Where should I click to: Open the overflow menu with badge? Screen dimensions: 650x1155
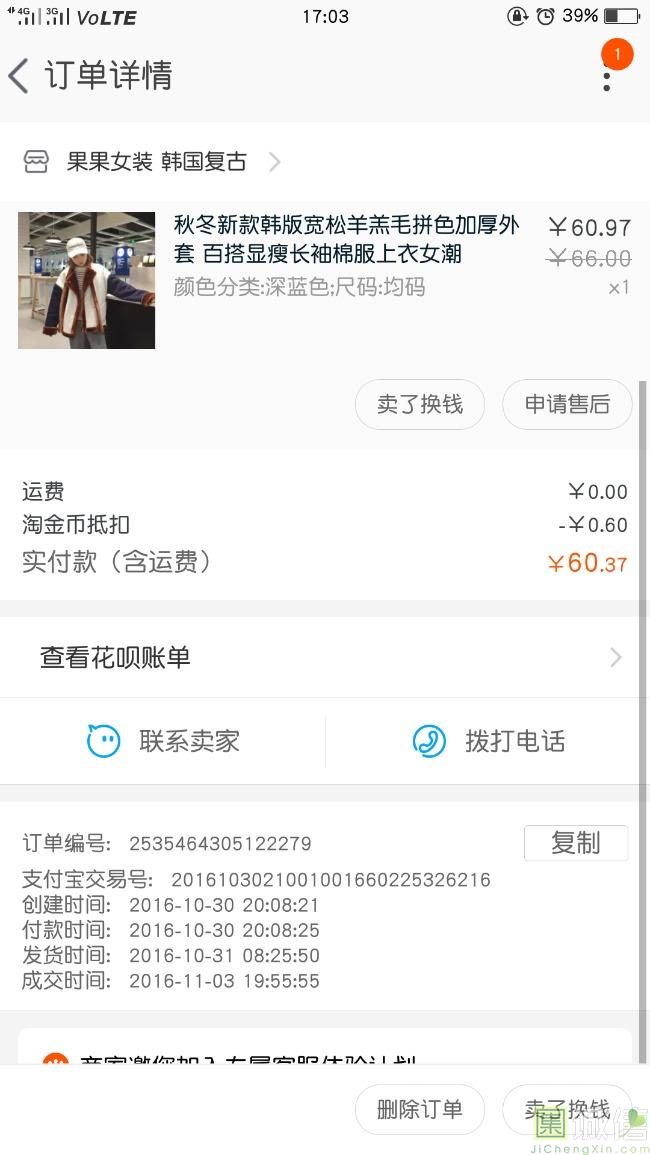(606, 74)
